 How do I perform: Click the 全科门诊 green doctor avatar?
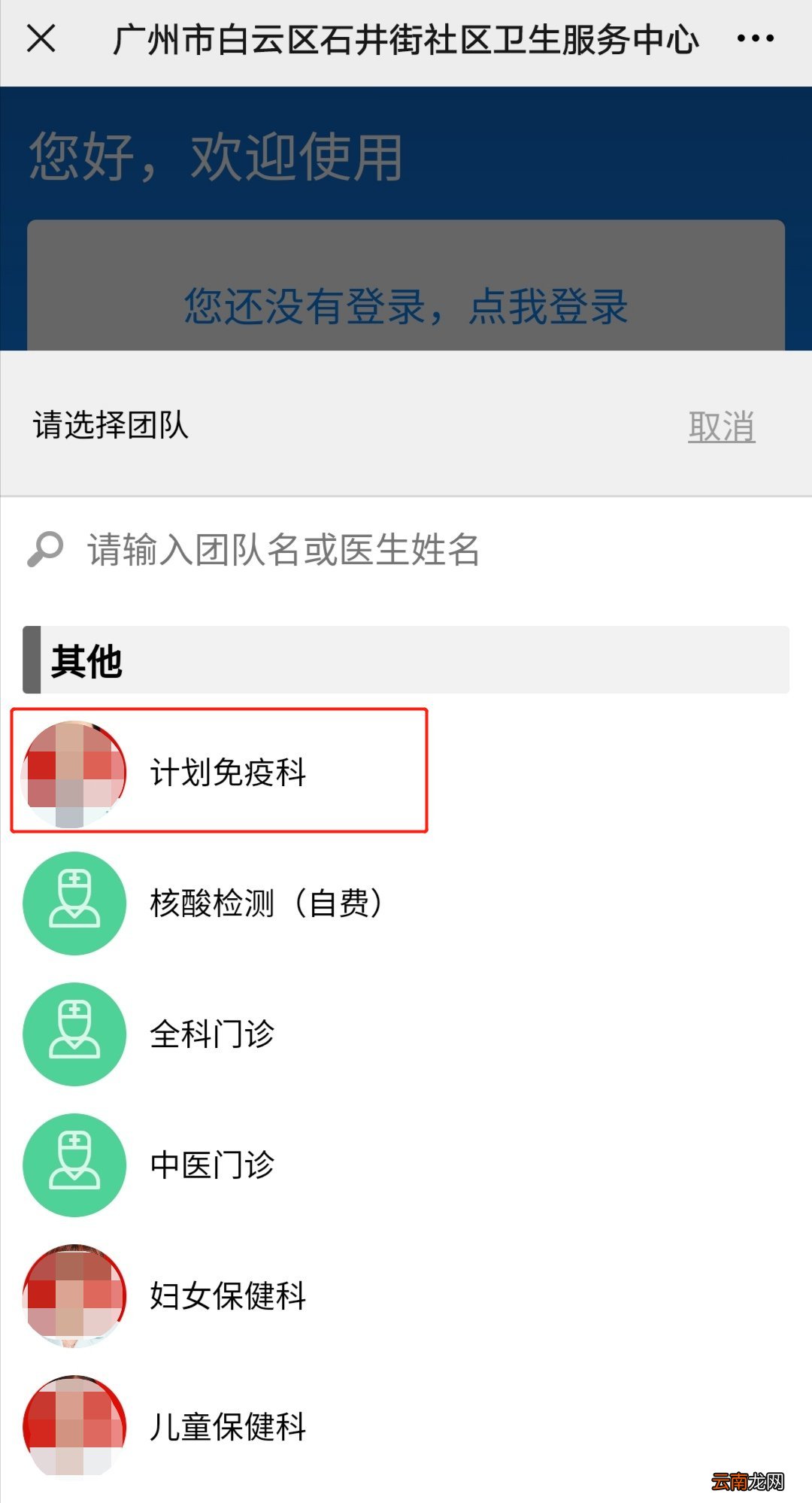click(x=73, y=1034)
